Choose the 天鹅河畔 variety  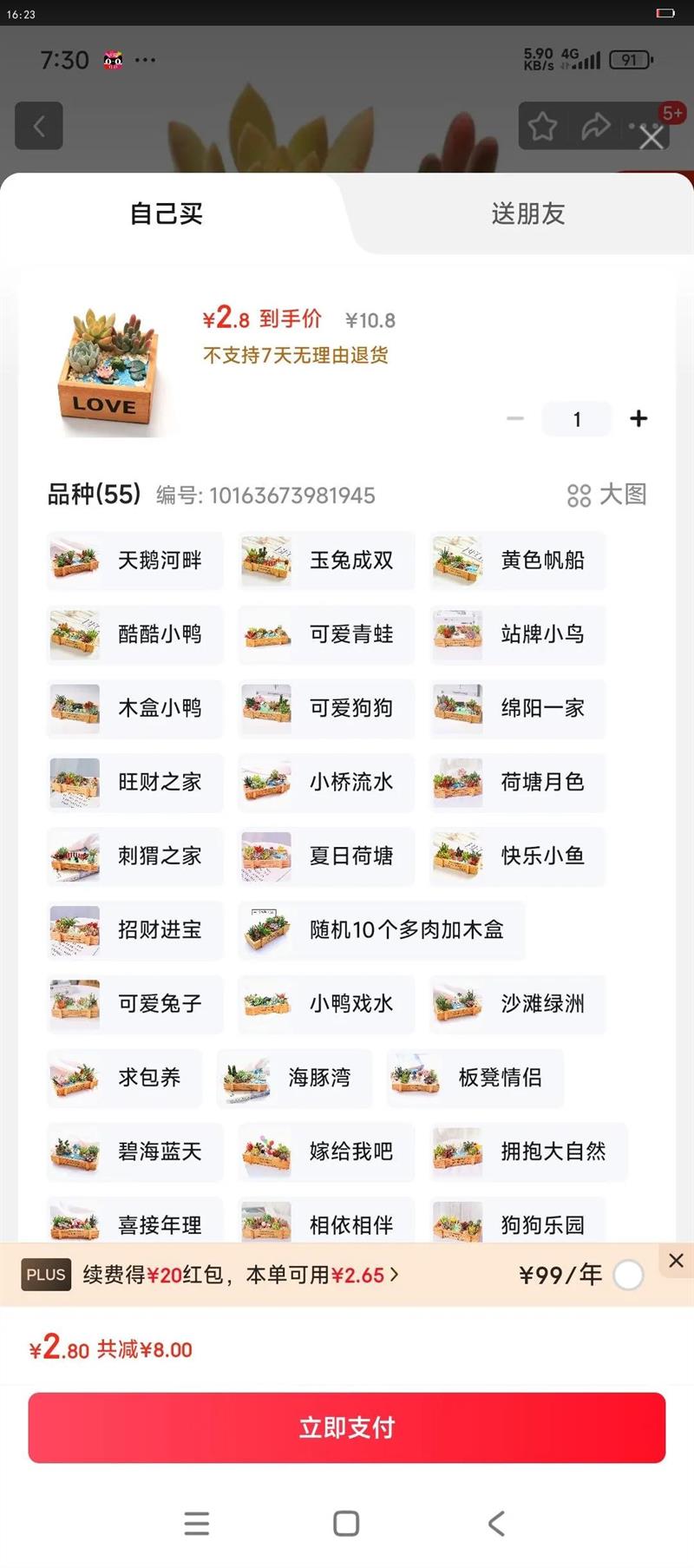click(x=135, y=561)
